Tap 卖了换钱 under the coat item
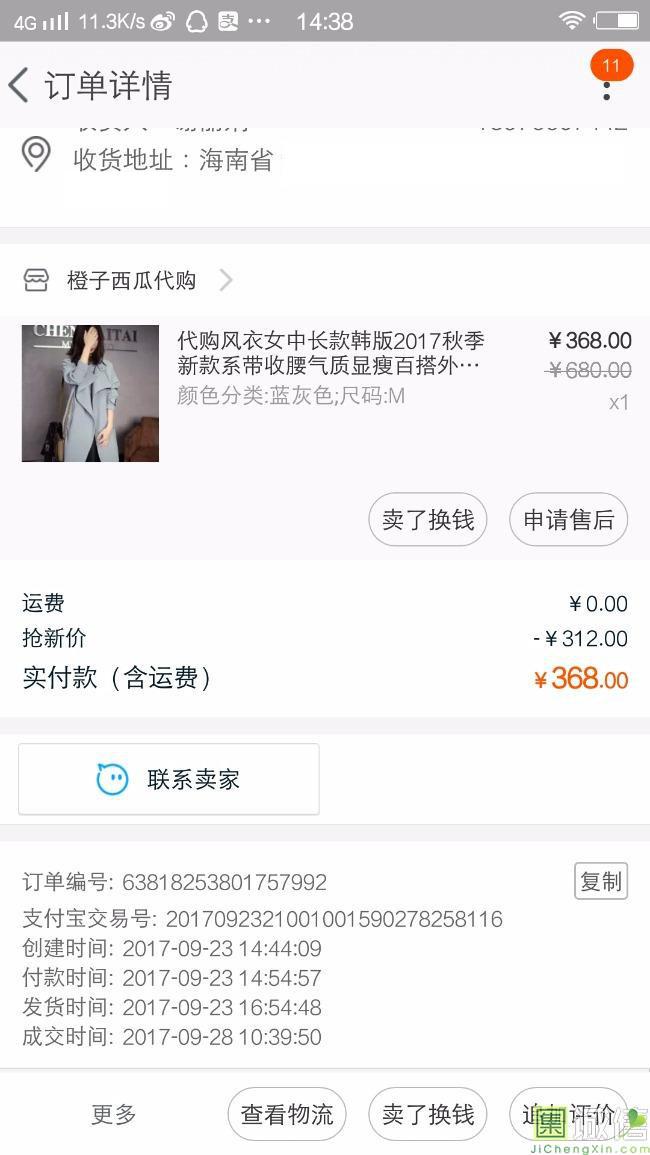Image resolution: width=650 pixels, height=1155 pixels. 427,519
